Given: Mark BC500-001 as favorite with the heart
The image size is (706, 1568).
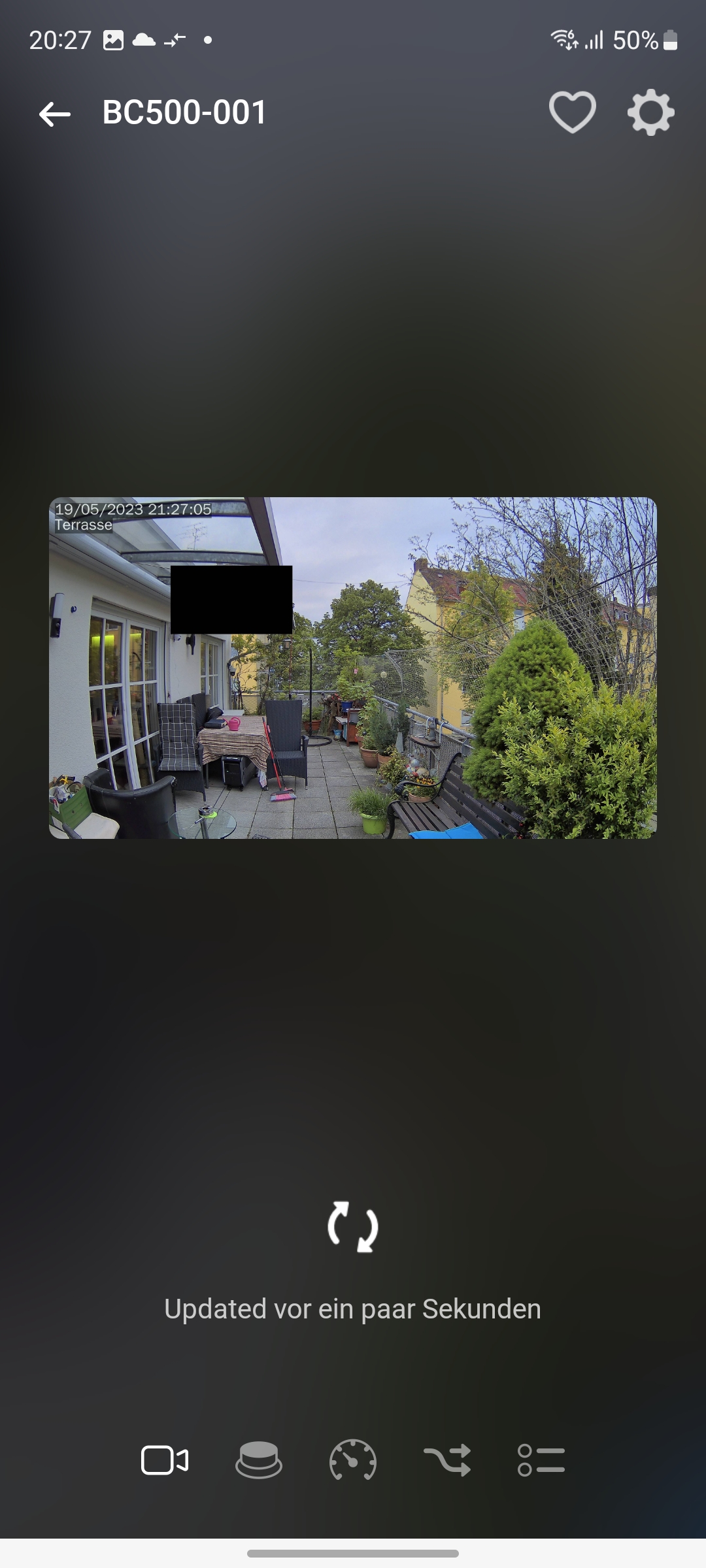Looking at the screenshot, I should click(572, 112).
